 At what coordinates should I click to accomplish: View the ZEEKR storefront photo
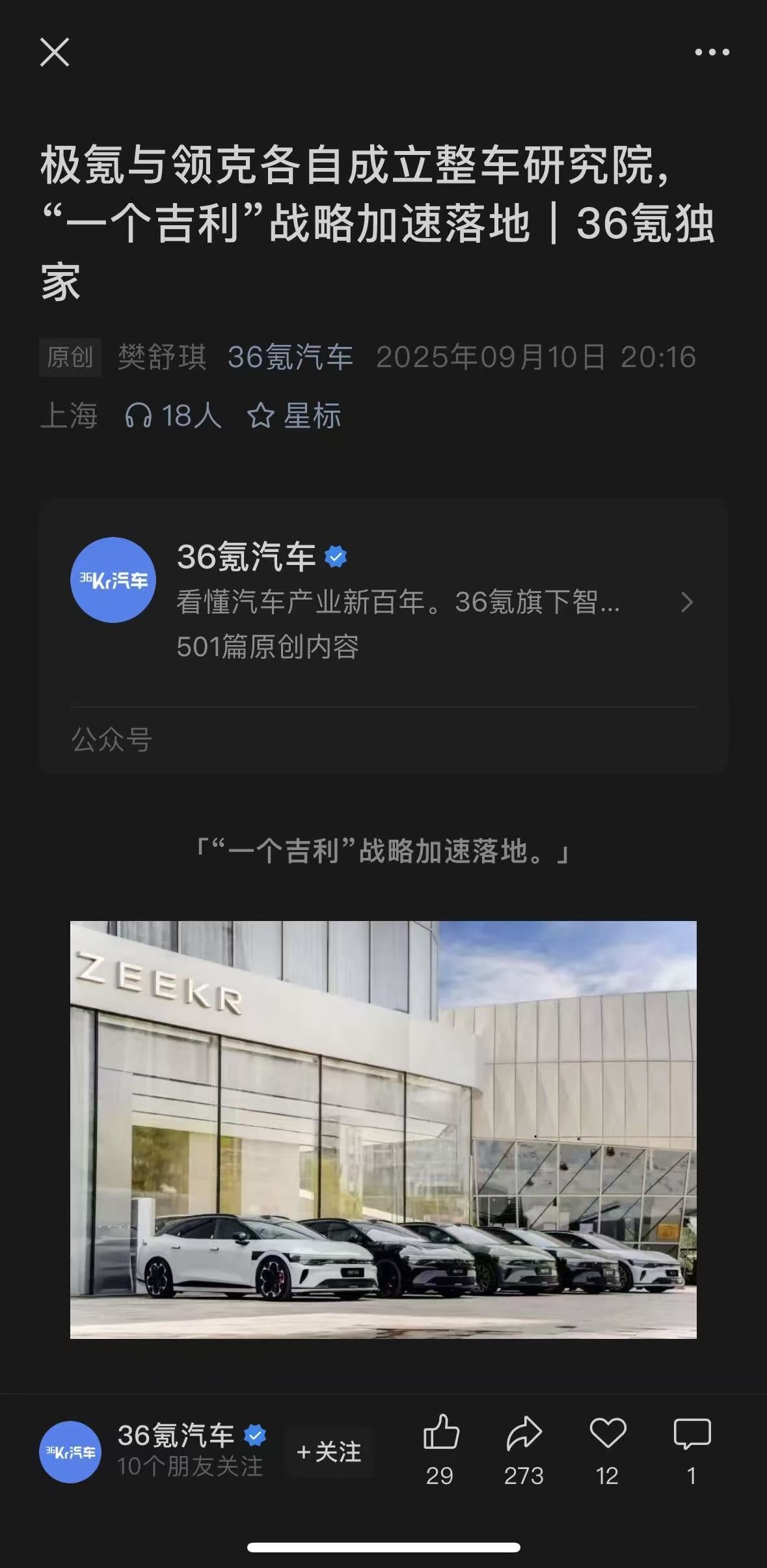[x=383, y=1129]
